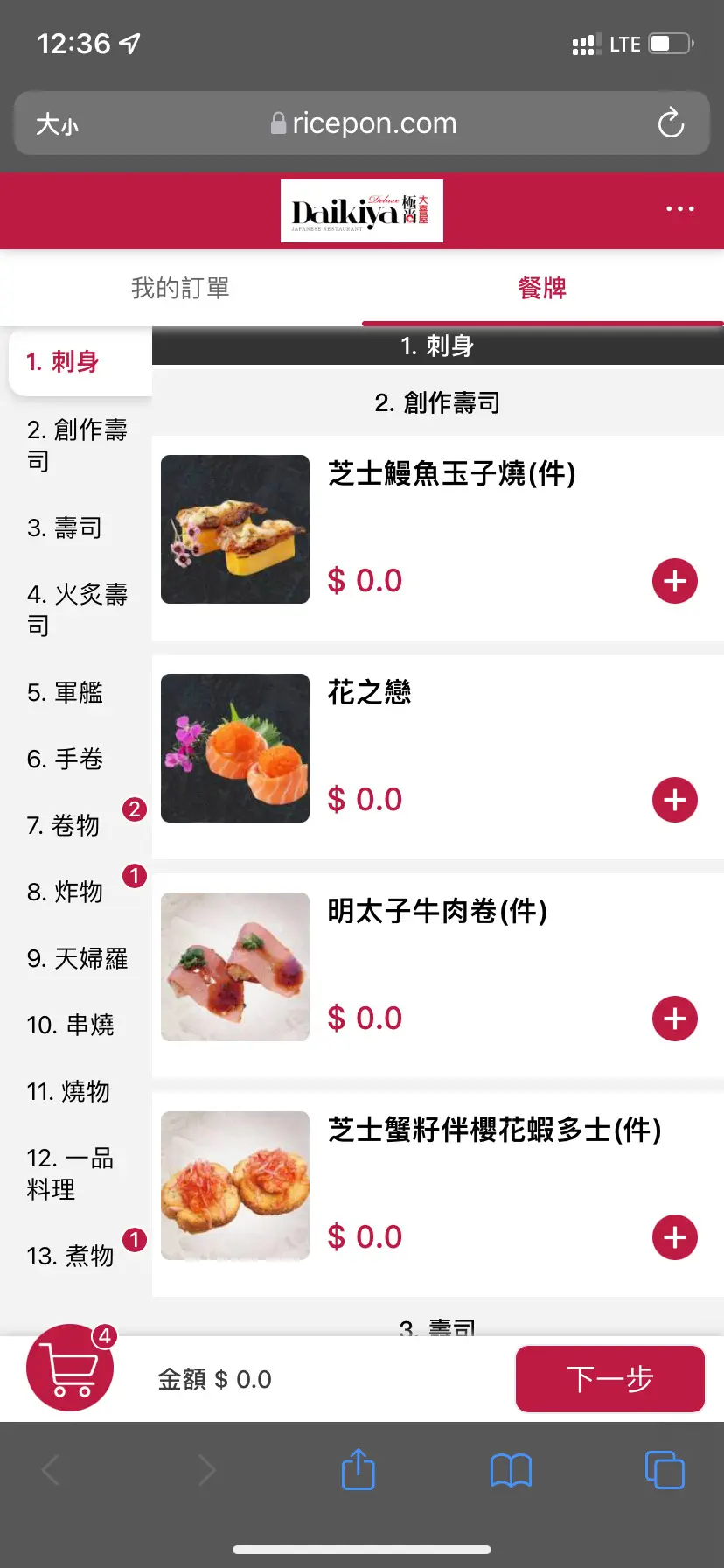Screen dimensions: 724x1568
Task: Select the 2. 創作壽司 category
Action: tap(77, 444)
